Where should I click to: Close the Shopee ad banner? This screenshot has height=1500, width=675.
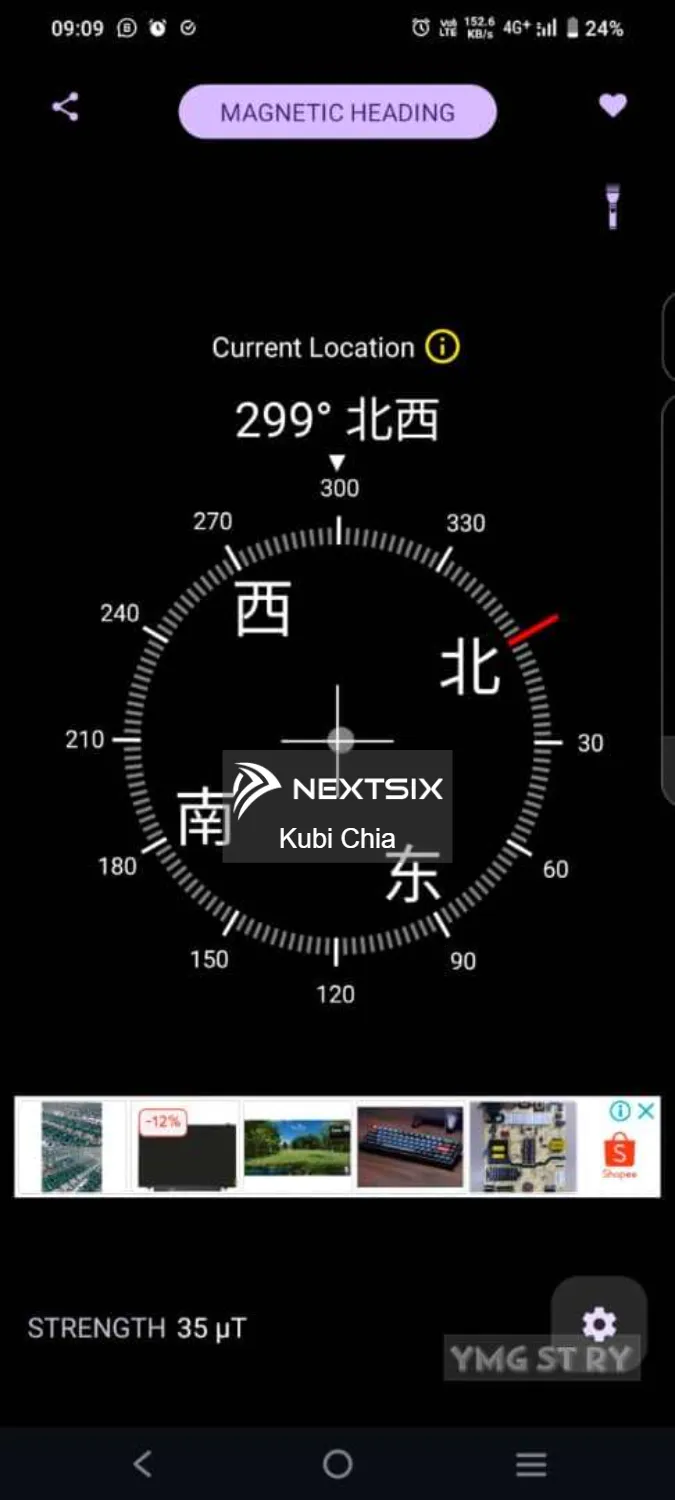click(647, 1111)
